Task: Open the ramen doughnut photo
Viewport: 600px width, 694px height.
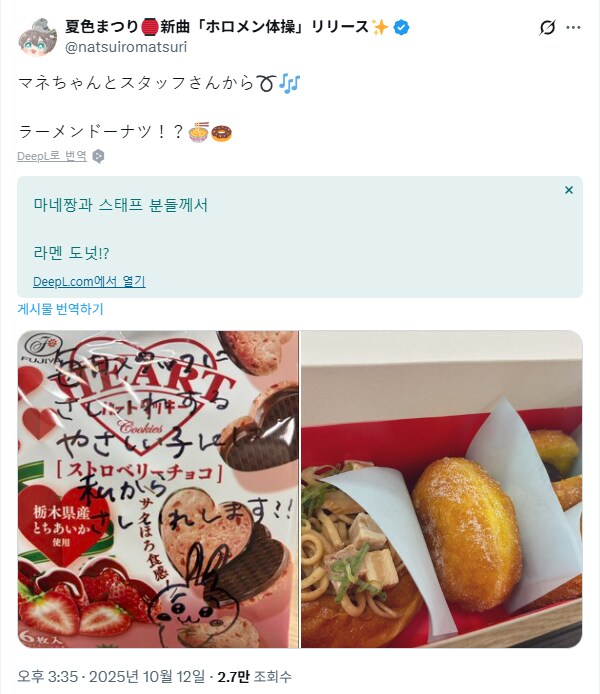Action: 441,489
